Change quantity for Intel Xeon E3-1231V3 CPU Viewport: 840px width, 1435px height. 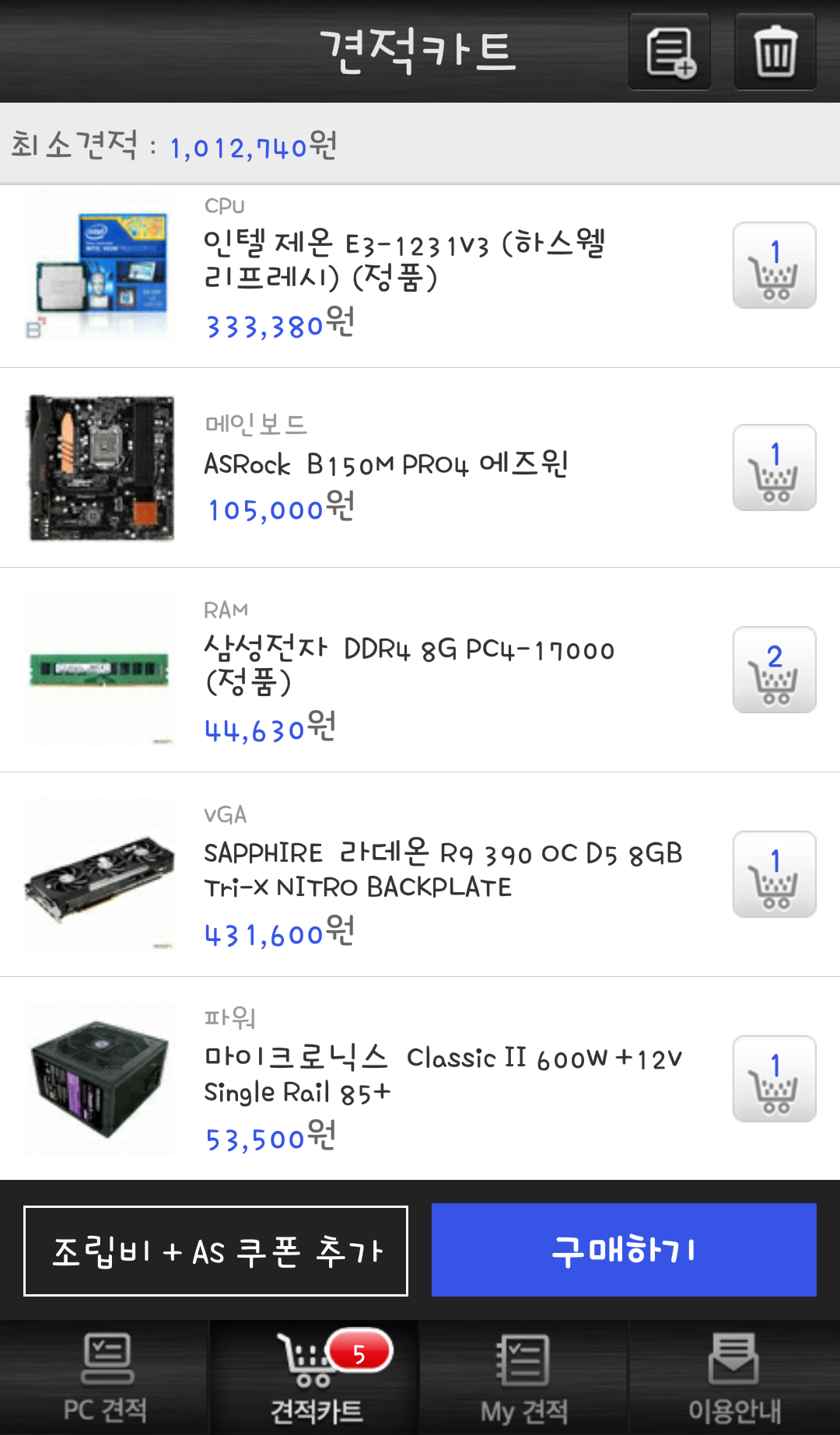774,266
